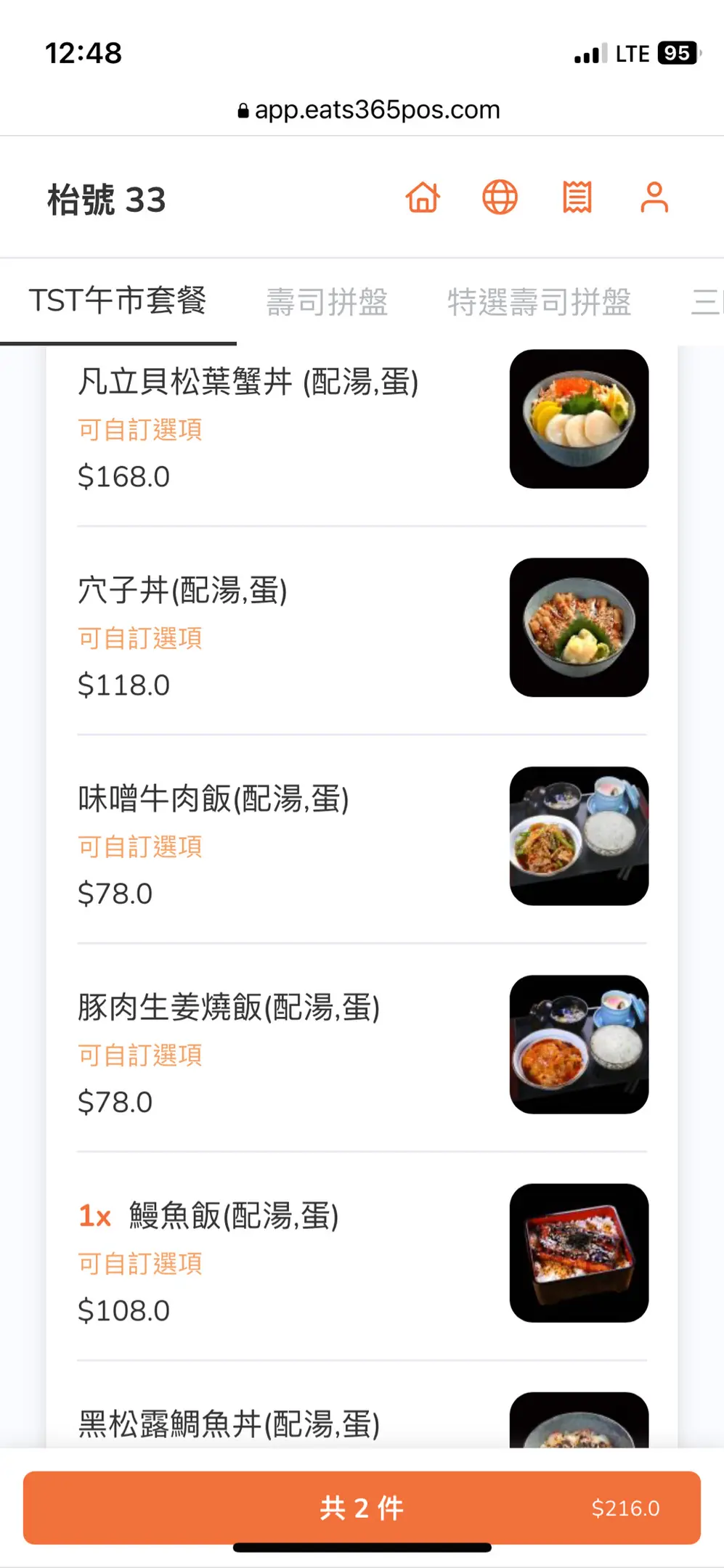Tap the app.eats365pos.com address bar

[x=369, y=110]
